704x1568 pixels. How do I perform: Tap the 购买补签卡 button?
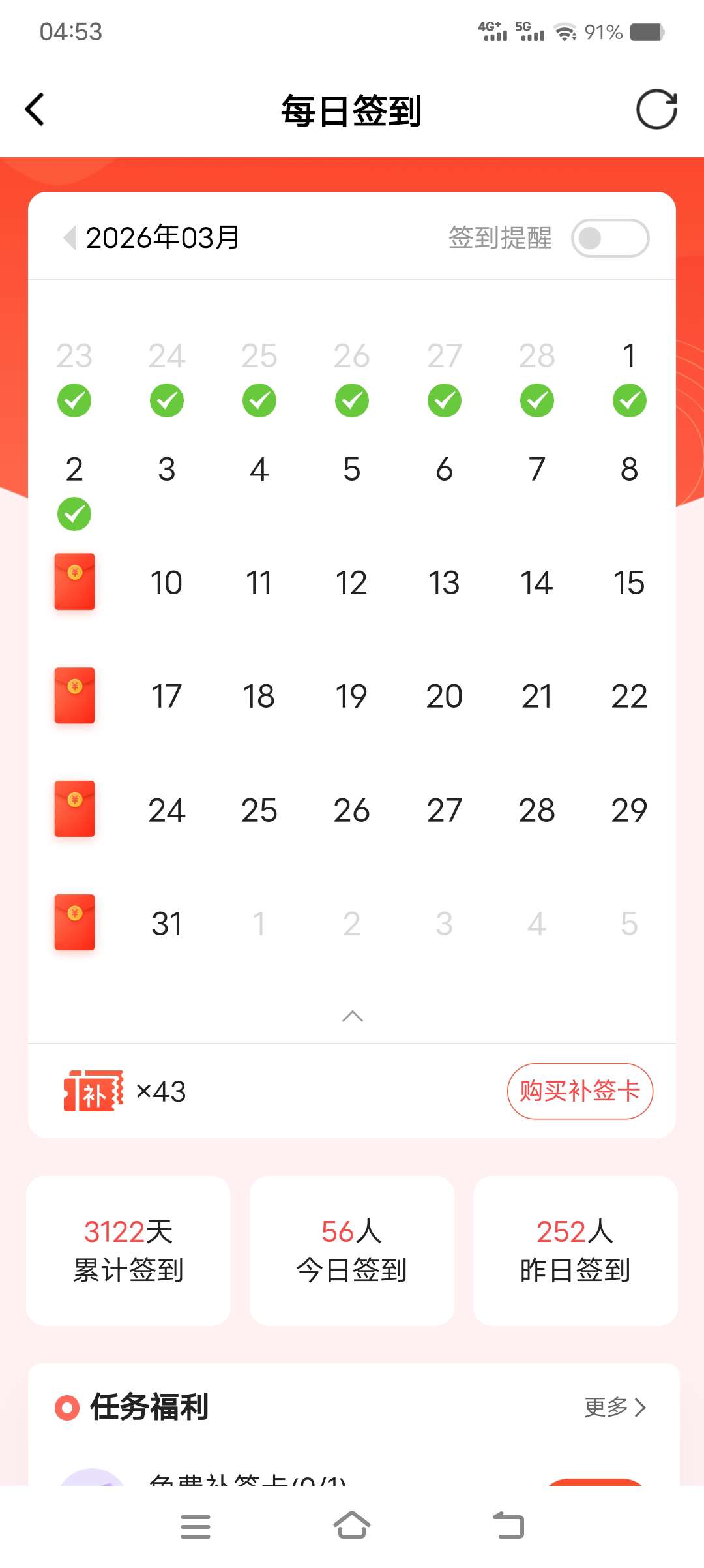click(579, 1091)
